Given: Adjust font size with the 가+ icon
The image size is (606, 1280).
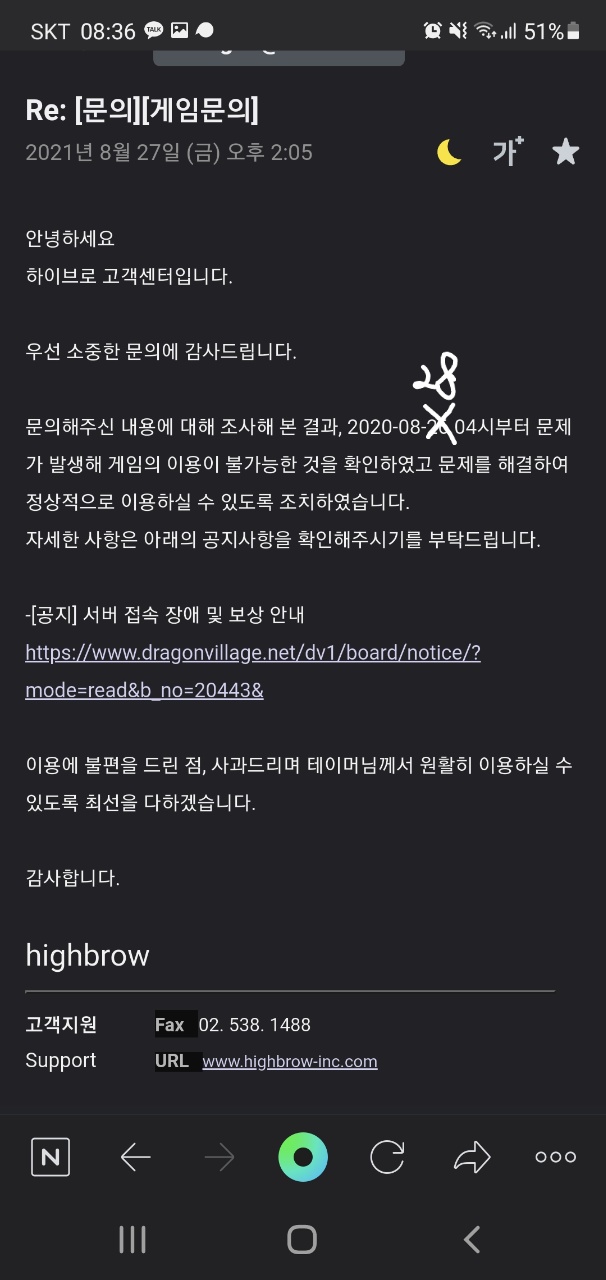Looking at the screenshot, I should coord(508,152).
